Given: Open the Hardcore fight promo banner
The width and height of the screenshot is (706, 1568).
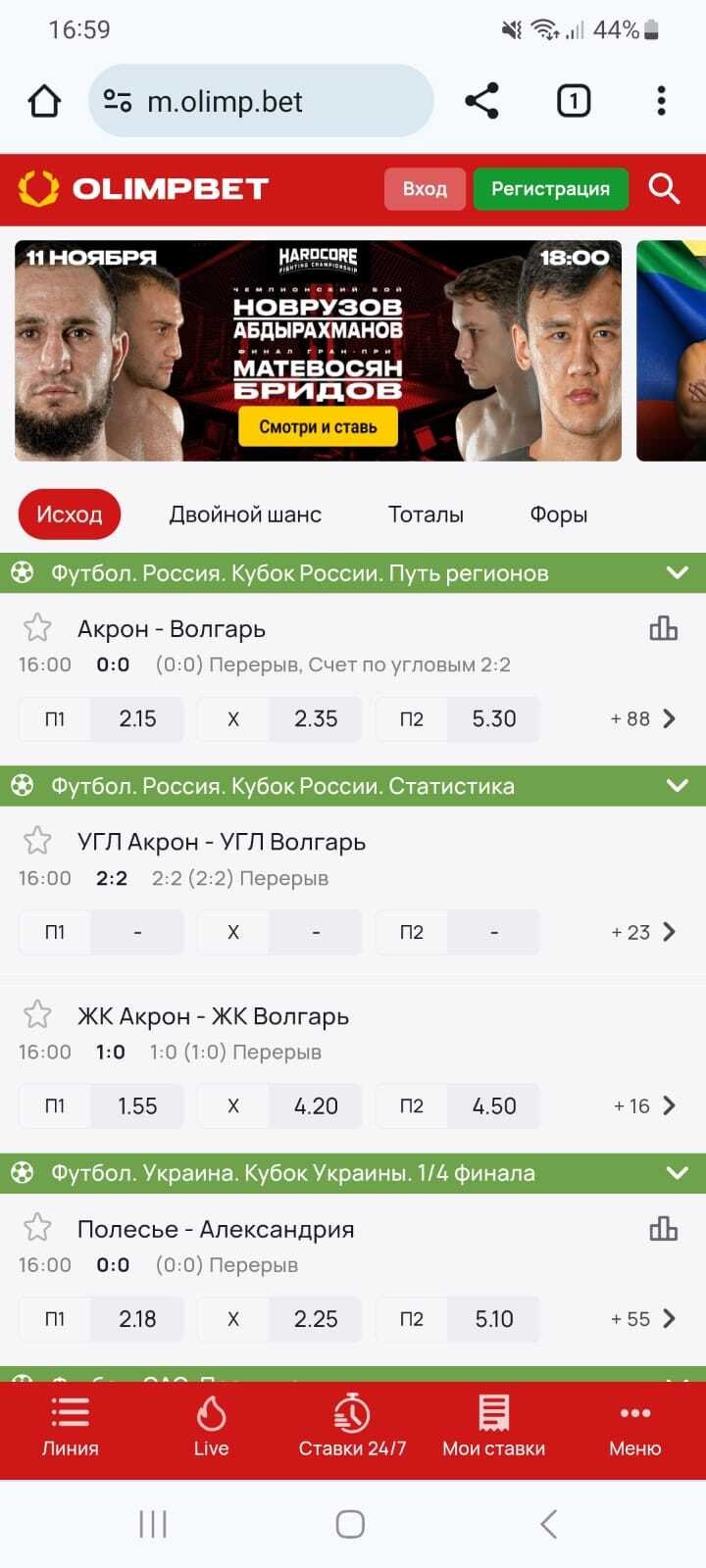Looking at the screenshot, I should pyautogui.click(x=318, y=350).
